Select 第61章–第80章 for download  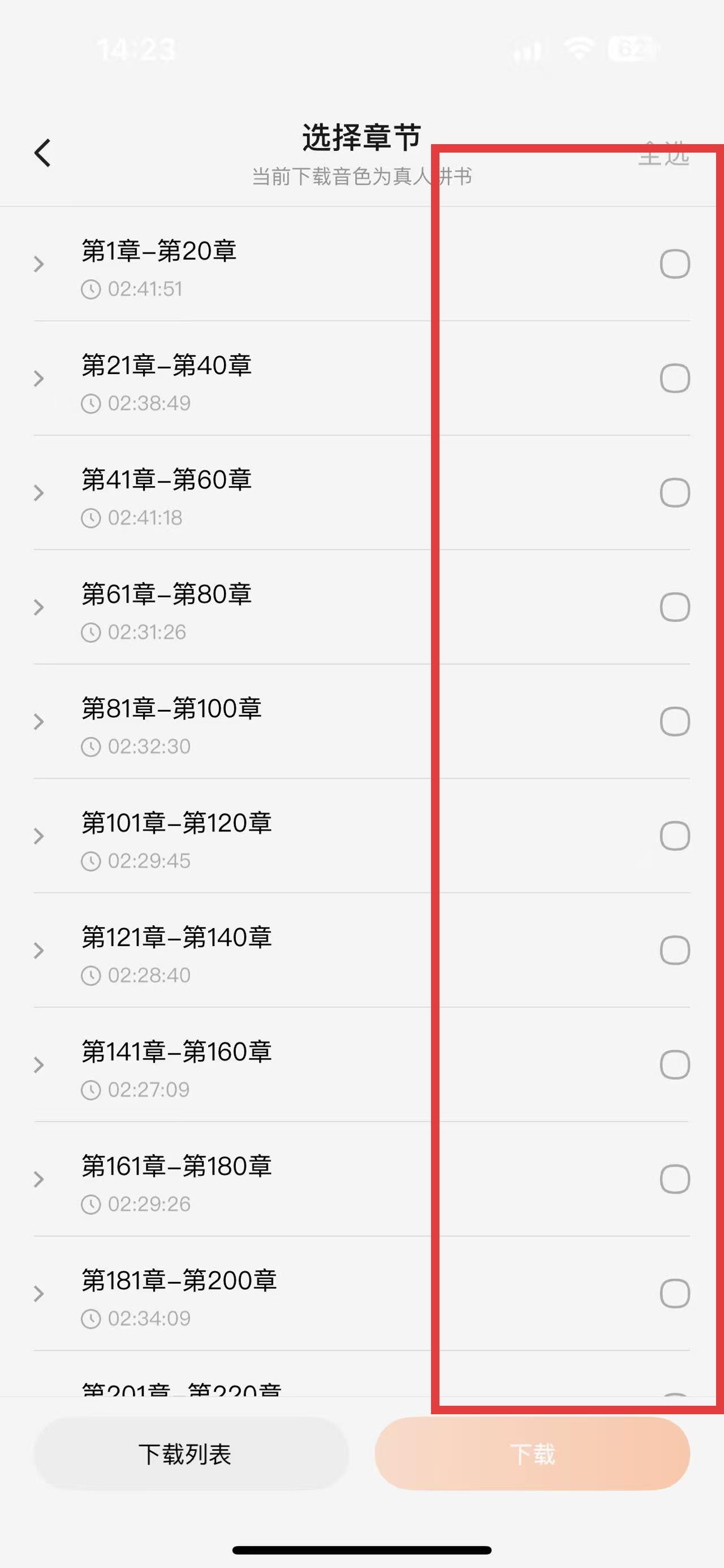675,608
